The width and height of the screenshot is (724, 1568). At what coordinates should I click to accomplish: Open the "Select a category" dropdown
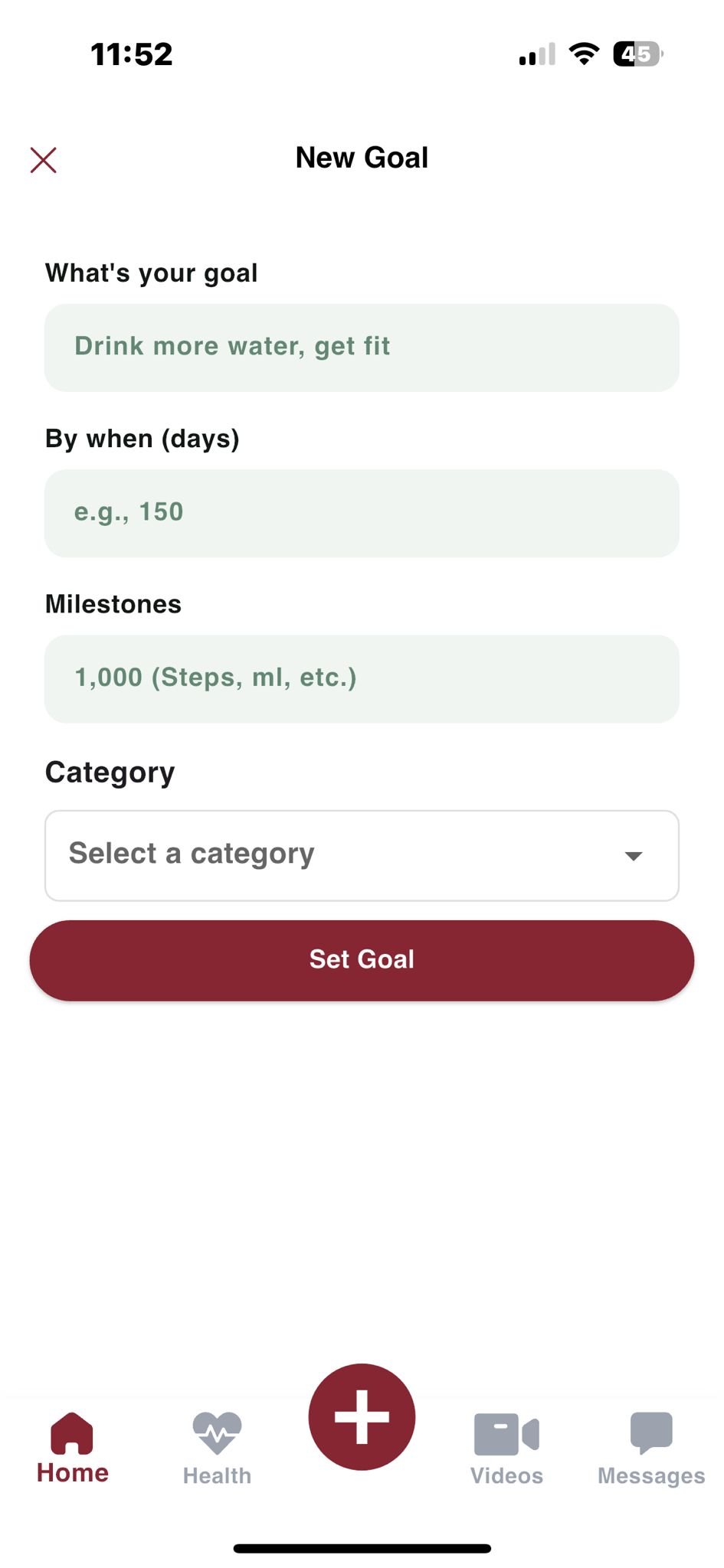362,854
